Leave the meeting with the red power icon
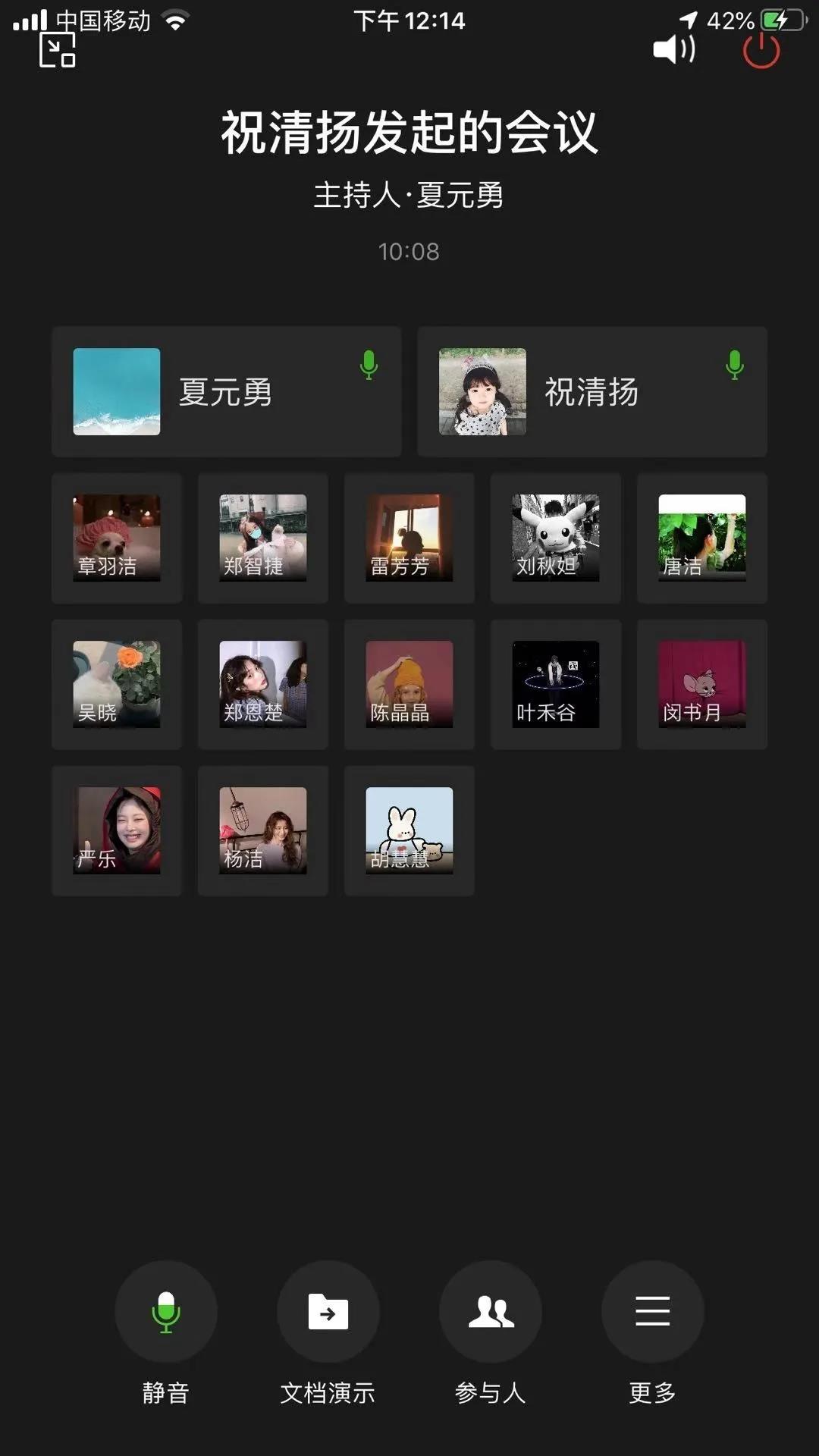Screen dimensions: 819x1456 [x=761, y=50]
